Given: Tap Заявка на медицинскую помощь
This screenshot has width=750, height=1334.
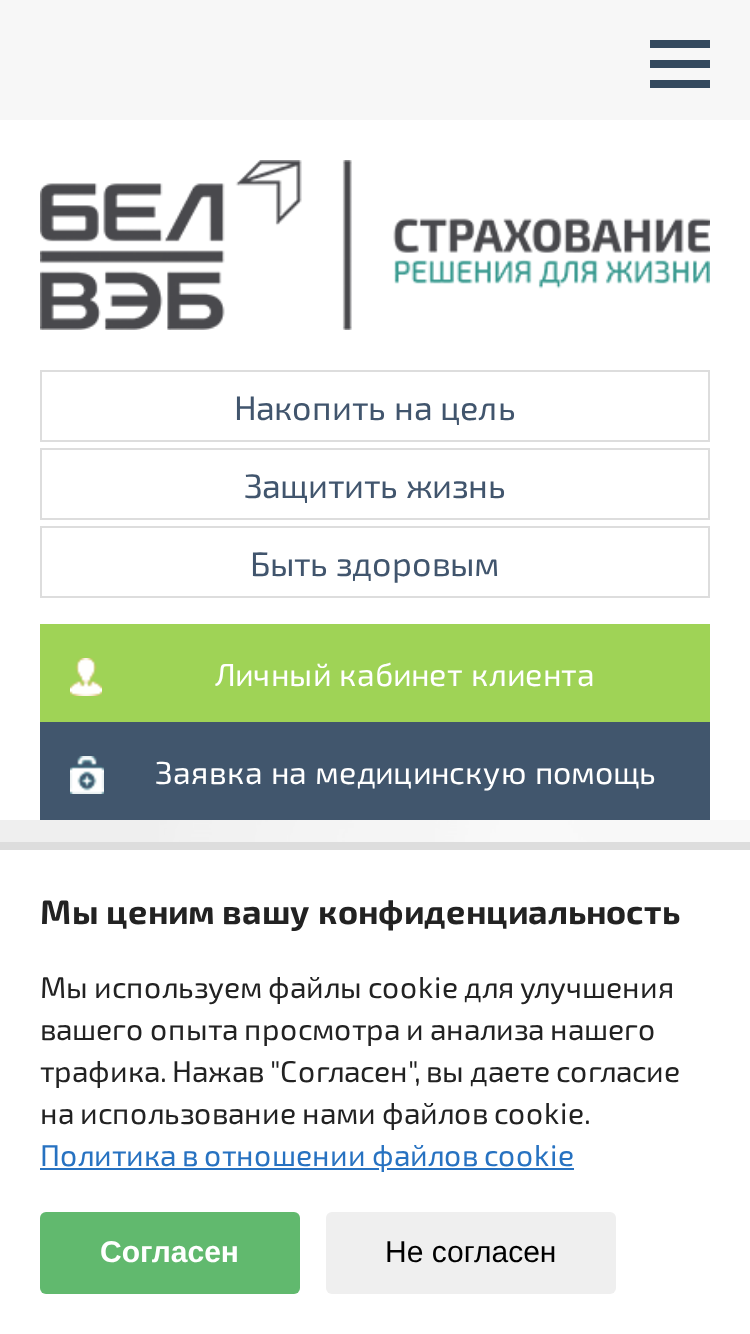Looking at the screenshot, I should point(375,771).
